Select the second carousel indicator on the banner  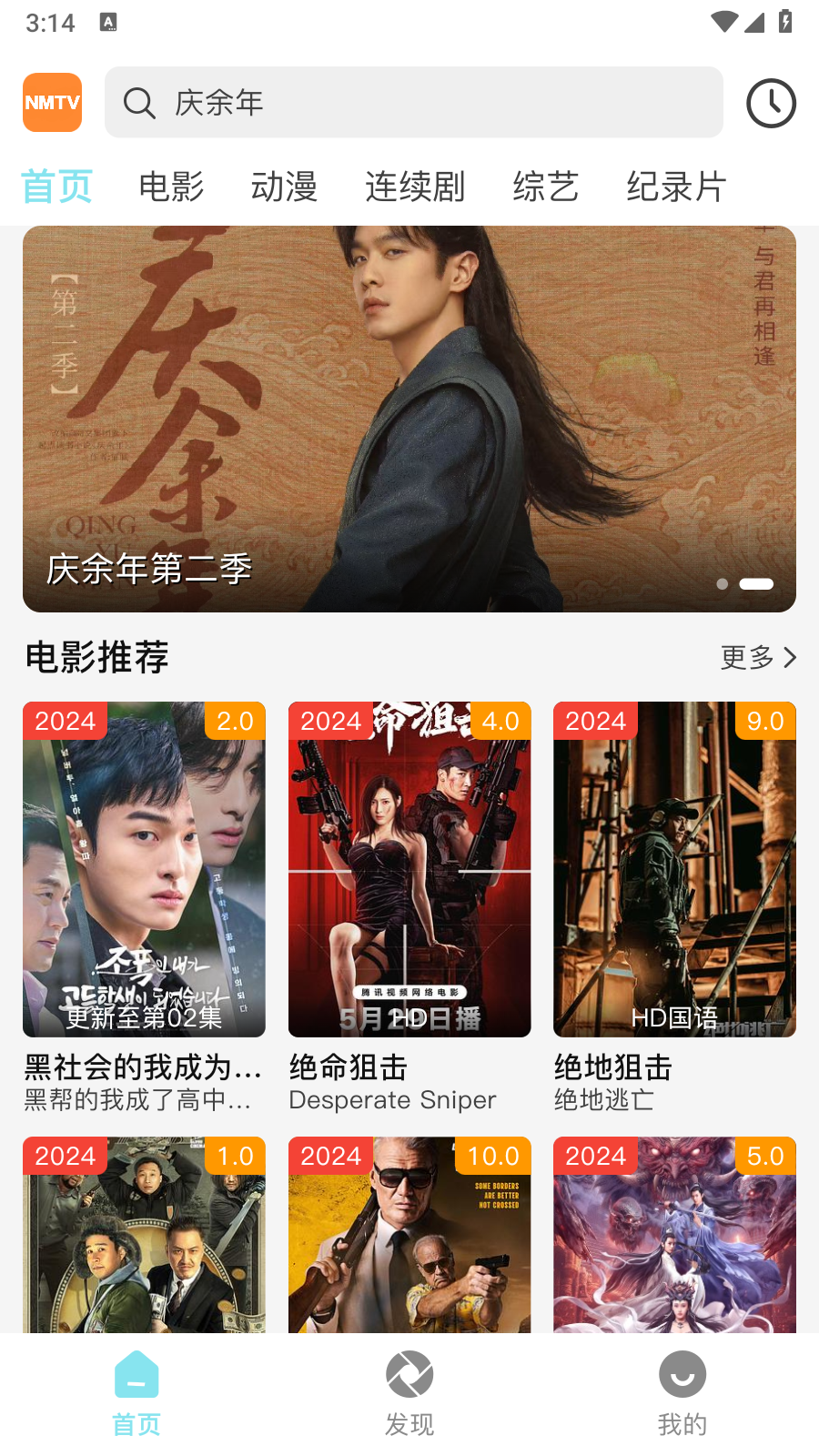[x=758, y=583]
